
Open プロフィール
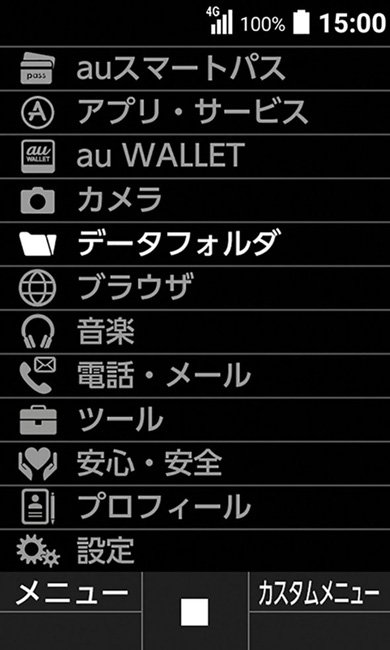[x=195, y=508]
